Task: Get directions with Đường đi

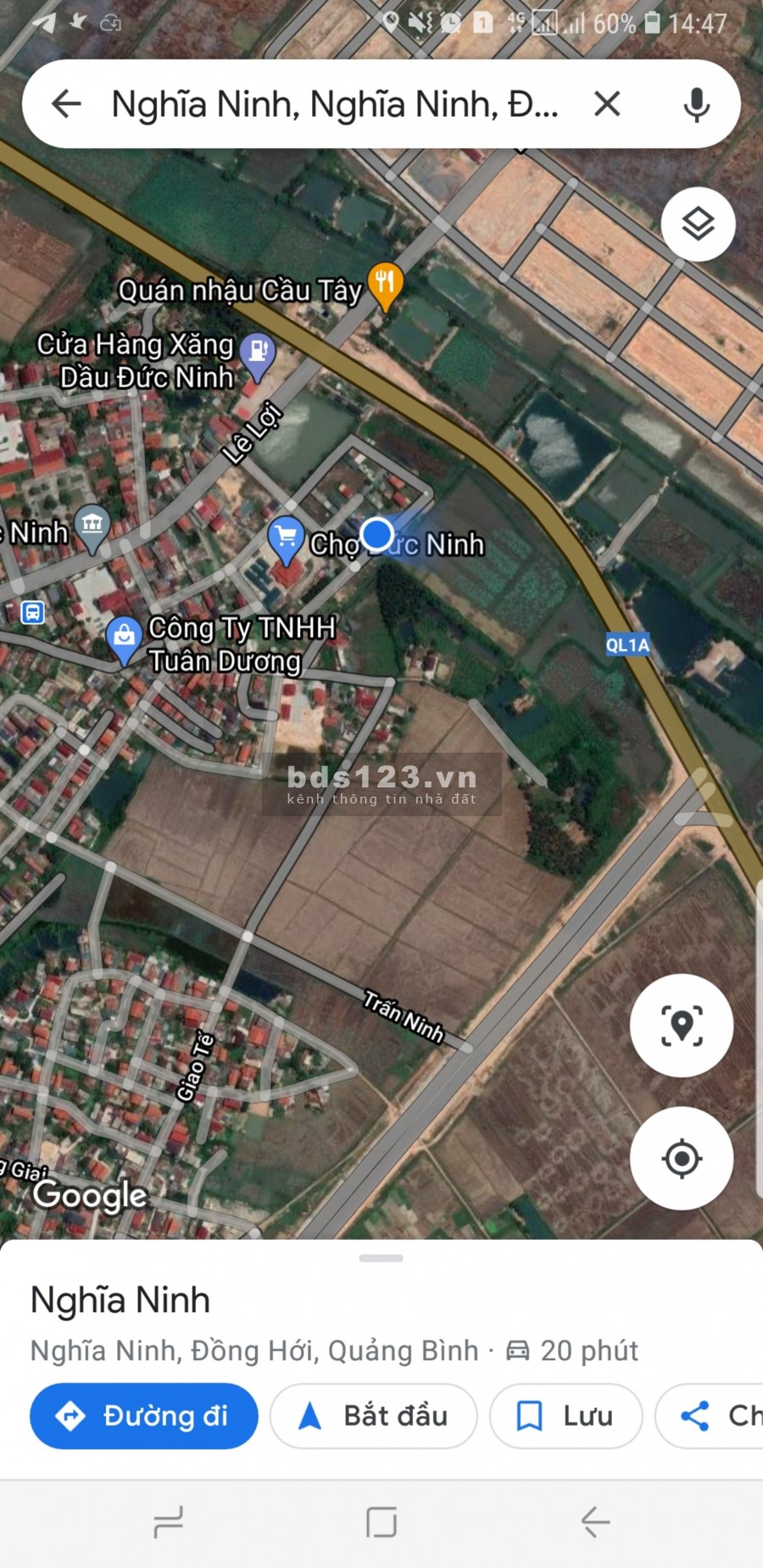Action: [x=144, y=1415]
